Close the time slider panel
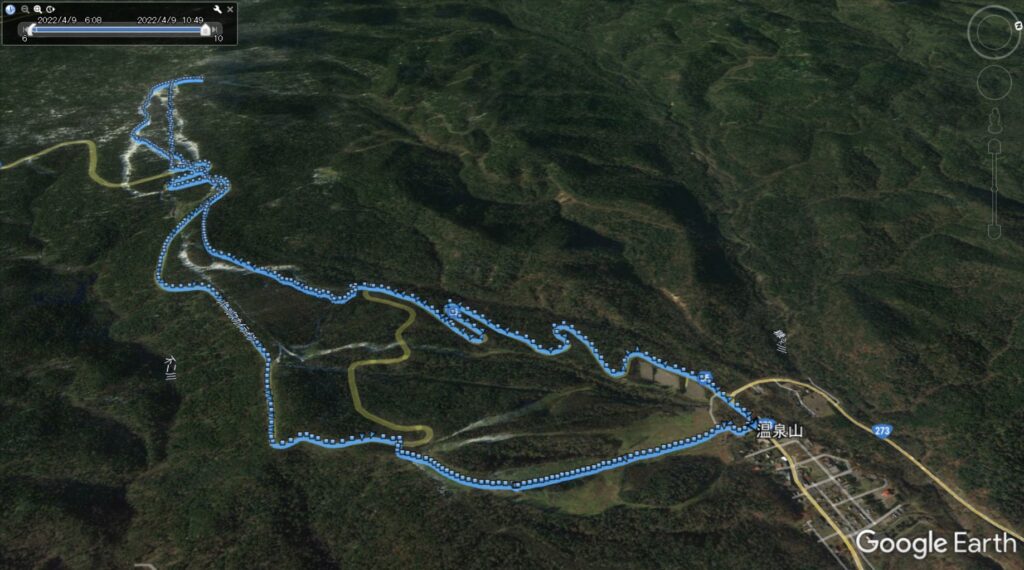The width and height of the screenshot is (1024, 570). pyautogui.click(x=230, y=10)
